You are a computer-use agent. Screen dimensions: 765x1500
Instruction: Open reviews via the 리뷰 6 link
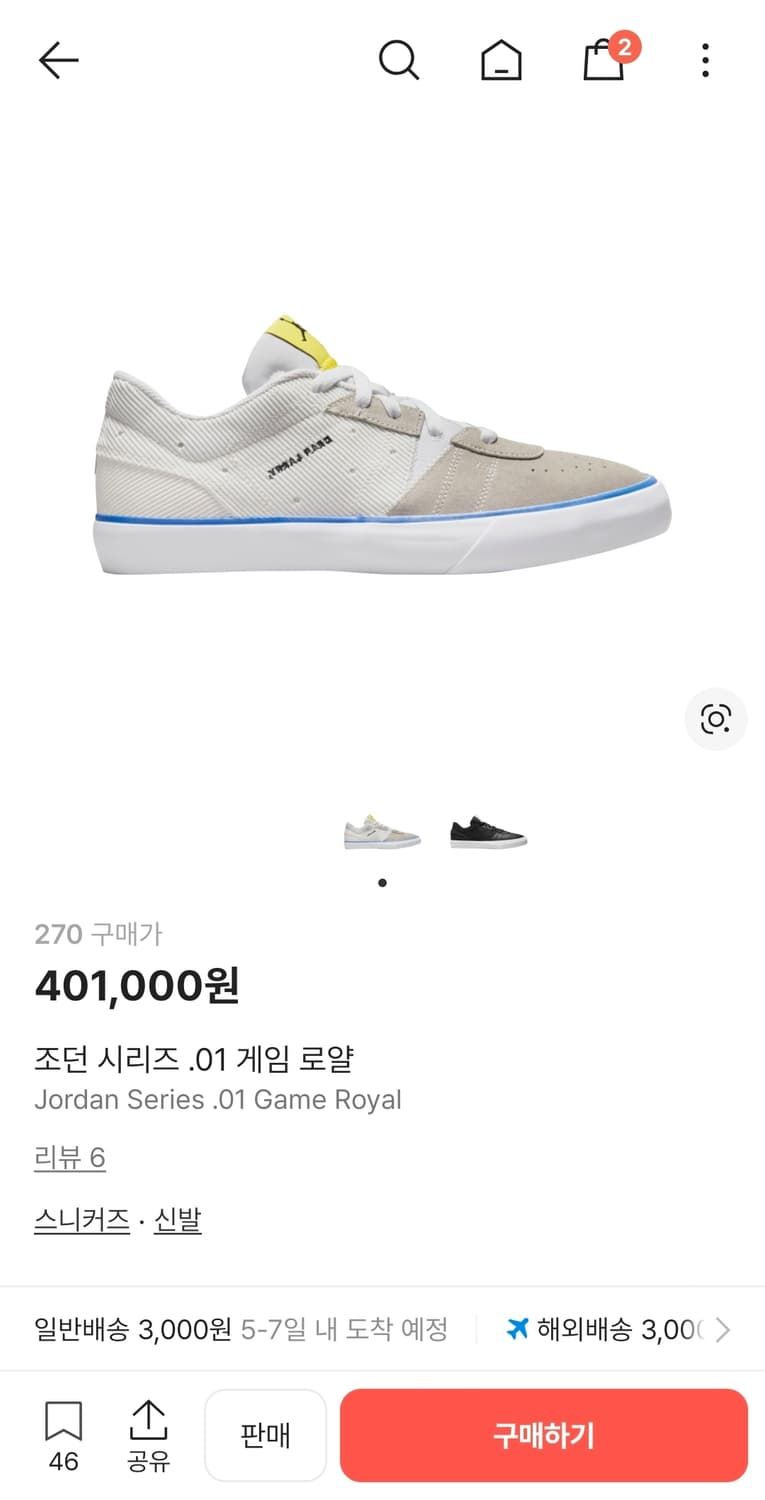[70, 1156]
